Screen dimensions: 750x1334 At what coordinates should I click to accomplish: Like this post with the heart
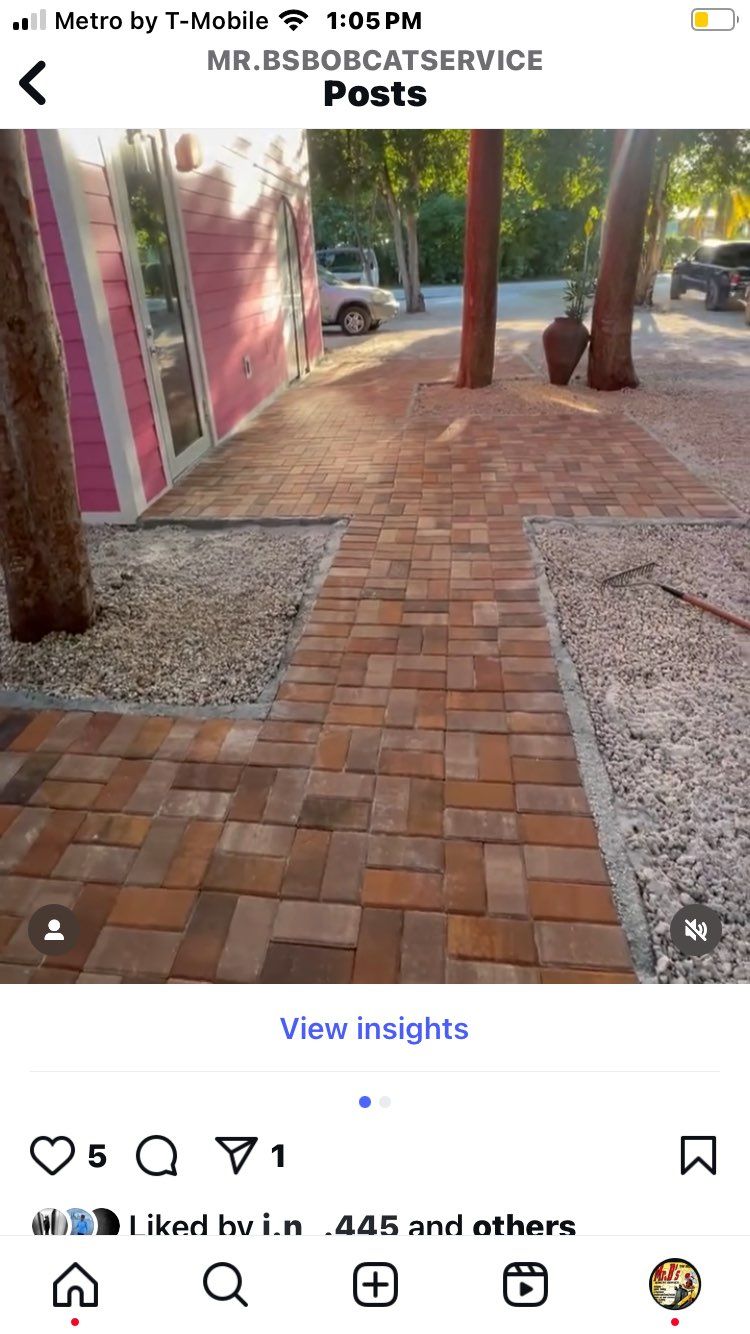(52, 1156)
